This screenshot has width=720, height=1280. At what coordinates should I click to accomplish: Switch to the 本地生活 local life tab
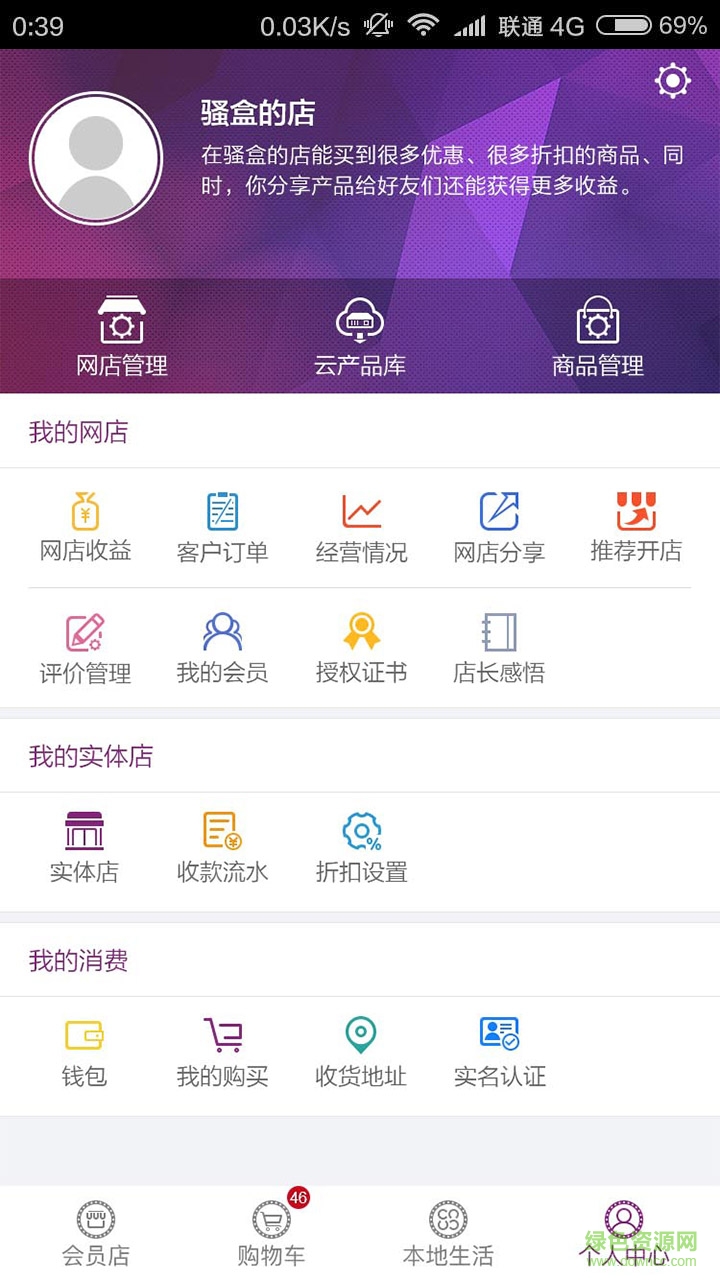pos(446,1230)
